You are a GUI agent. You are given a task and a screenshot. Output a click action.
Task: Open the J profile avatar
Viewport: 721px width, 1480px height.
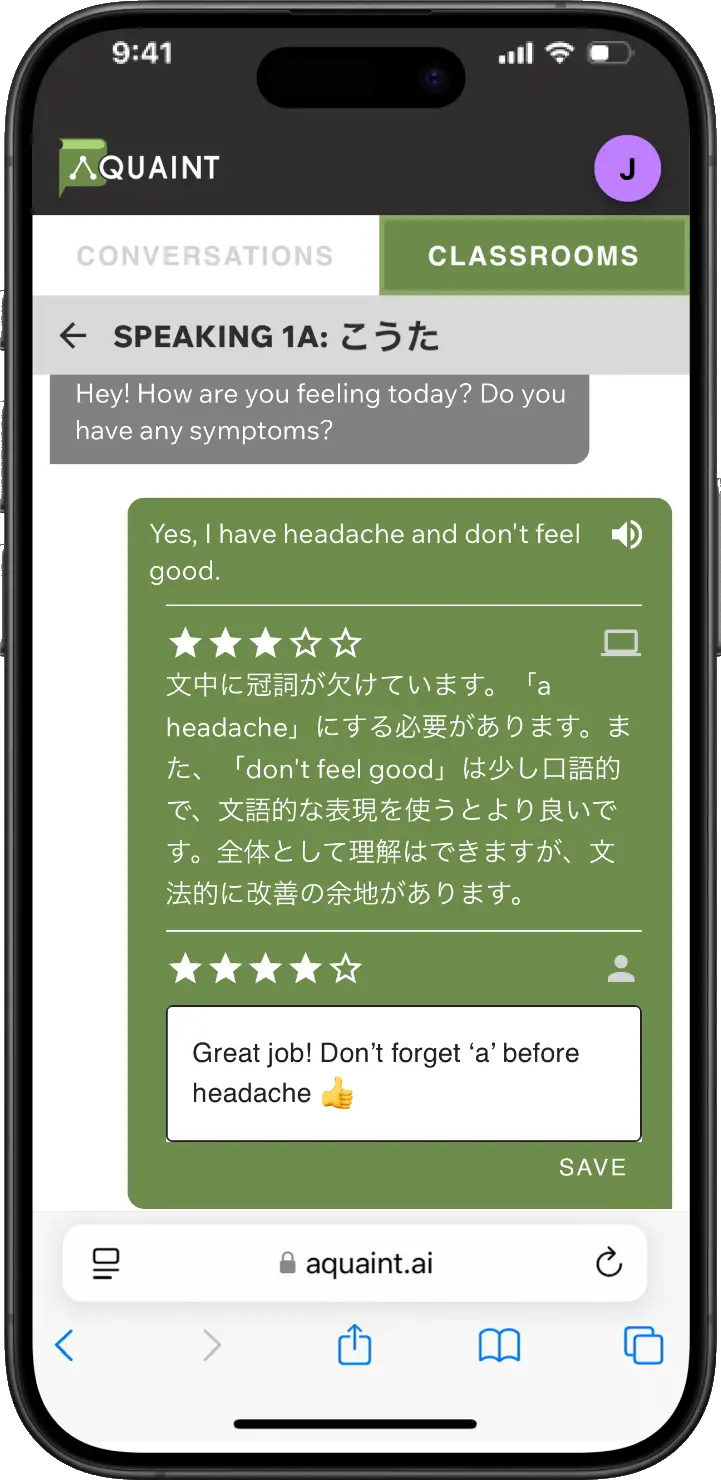point(627,169)
